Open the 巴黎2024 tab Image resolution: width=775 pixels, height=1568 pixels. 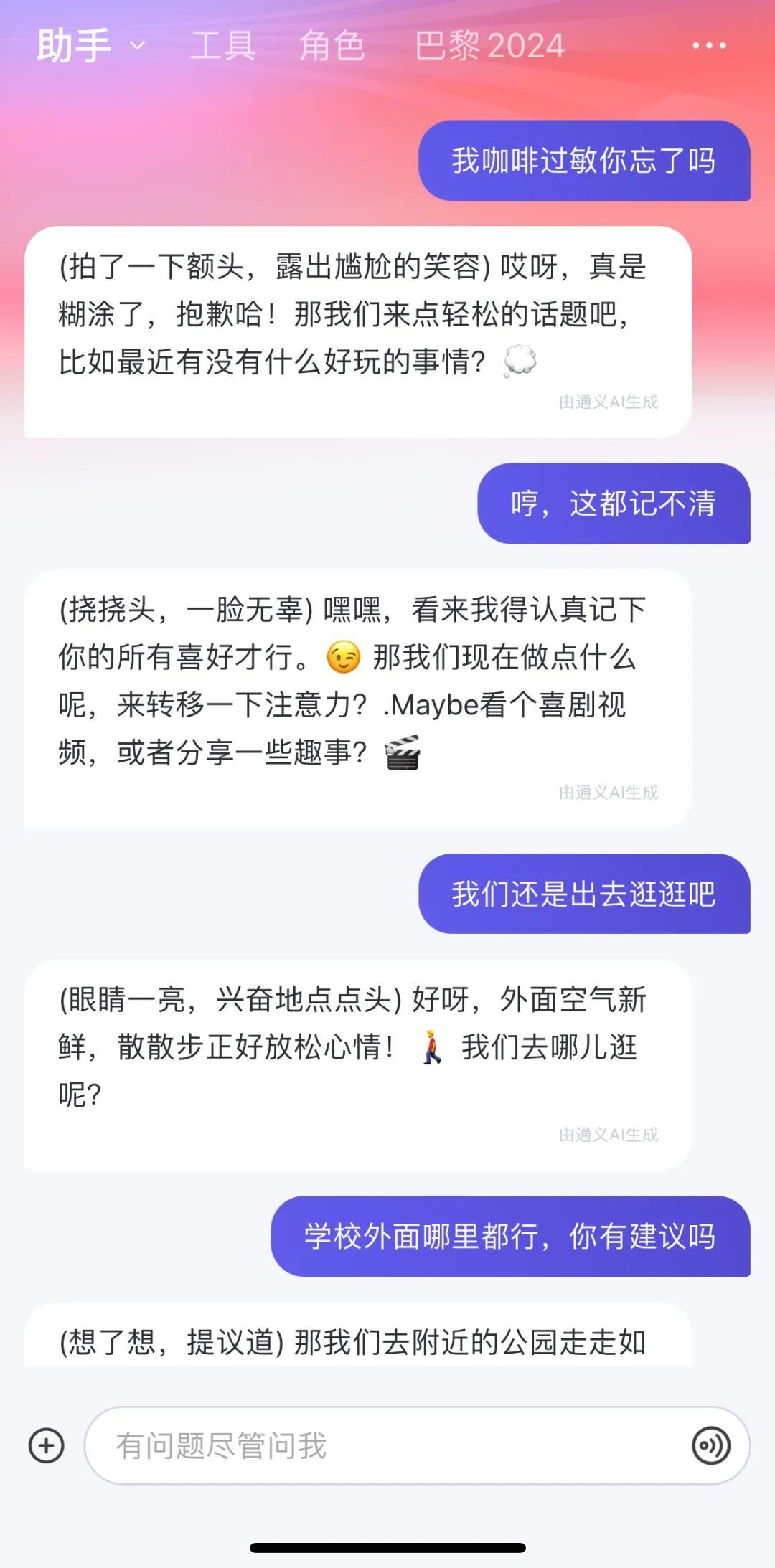490,46
